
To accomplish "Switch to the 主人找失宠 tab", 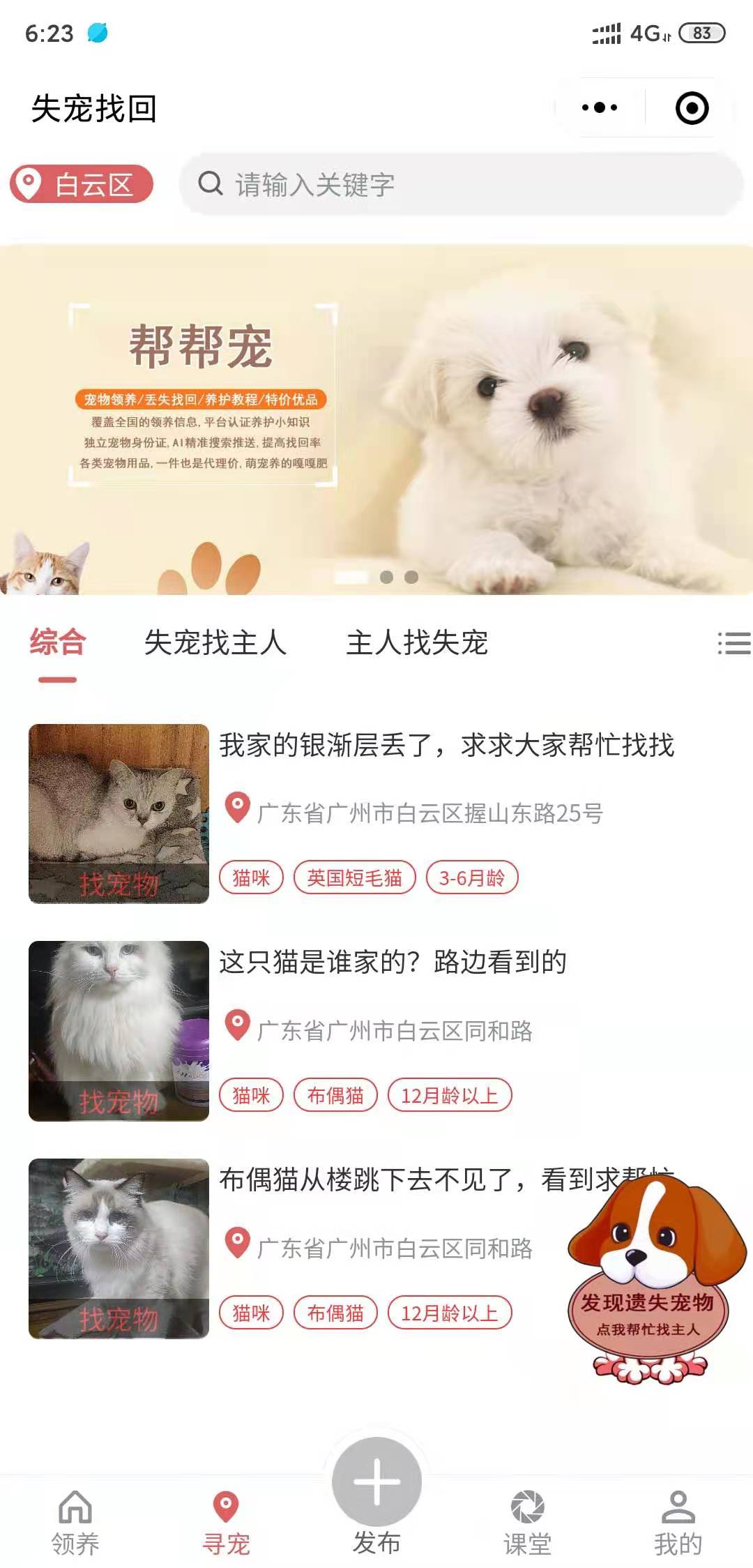I will point(417,642).
